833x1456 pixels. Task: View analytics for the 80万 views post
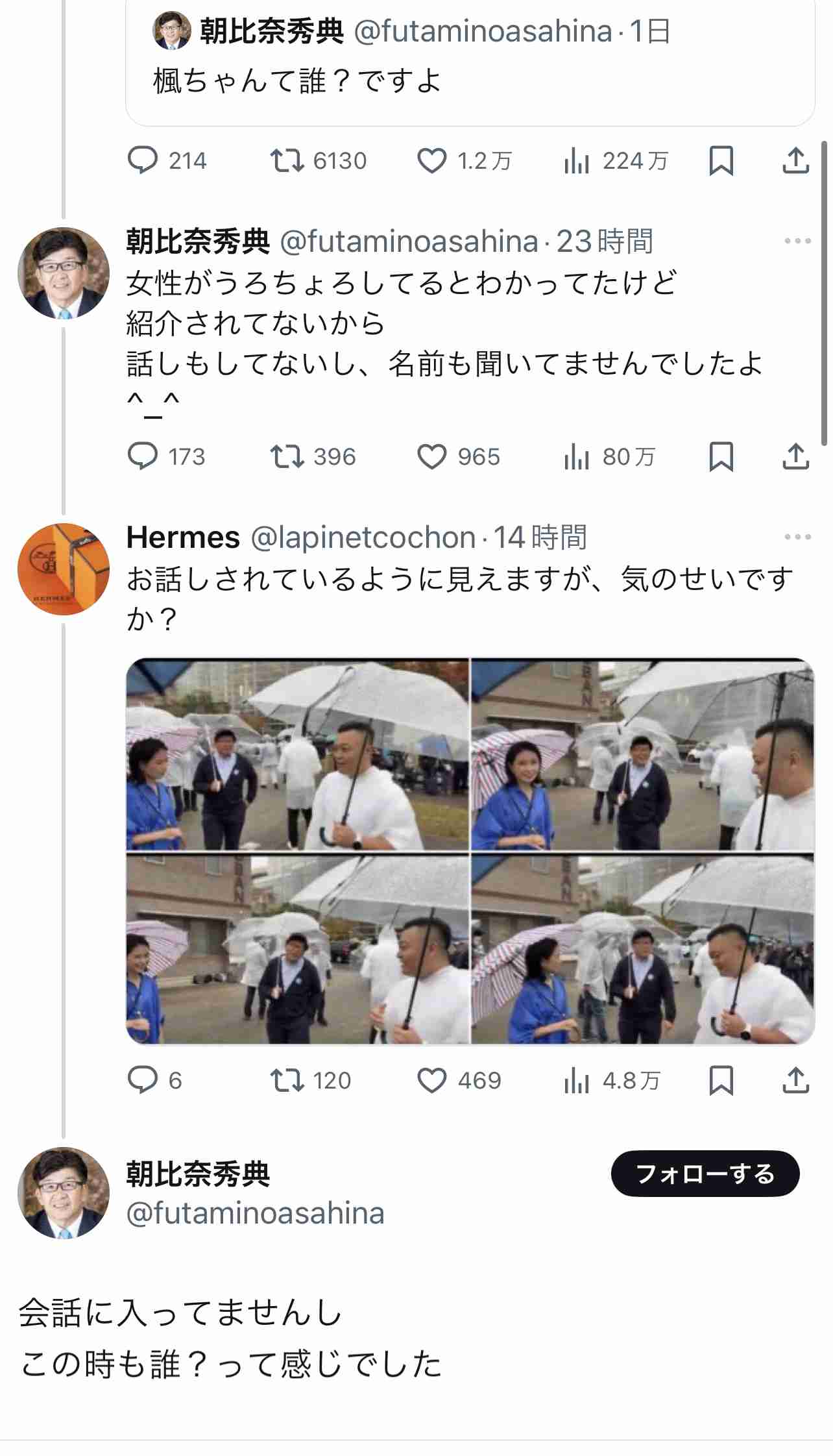577,457
